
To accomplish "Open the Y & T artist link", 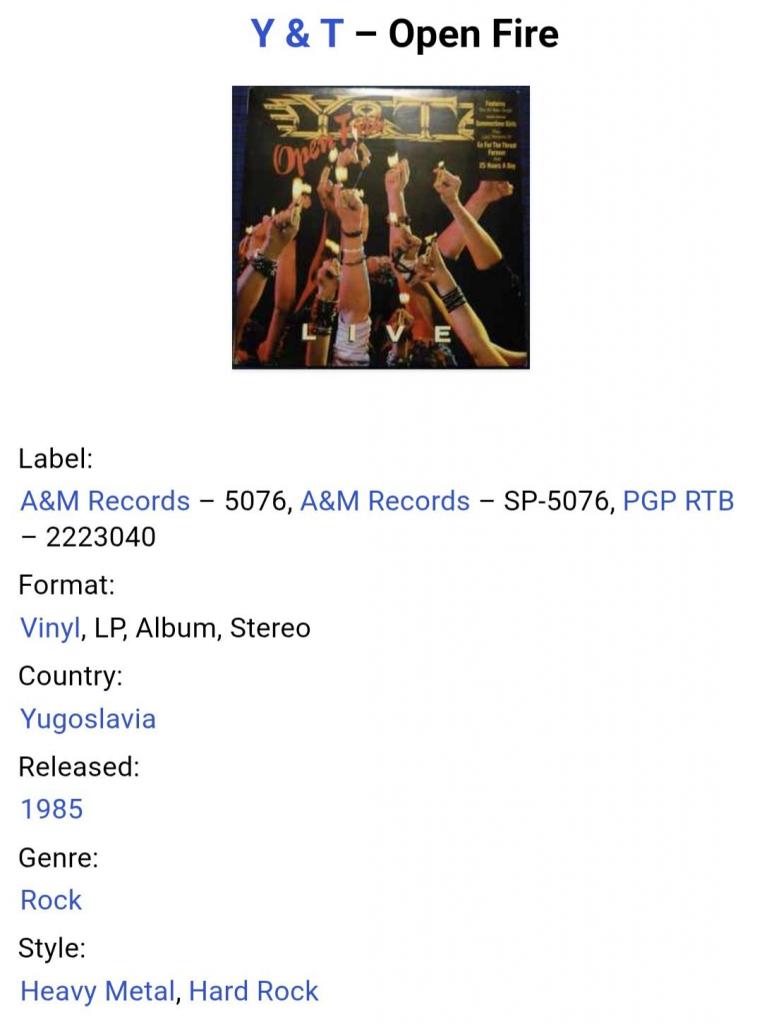I will 296,34.
